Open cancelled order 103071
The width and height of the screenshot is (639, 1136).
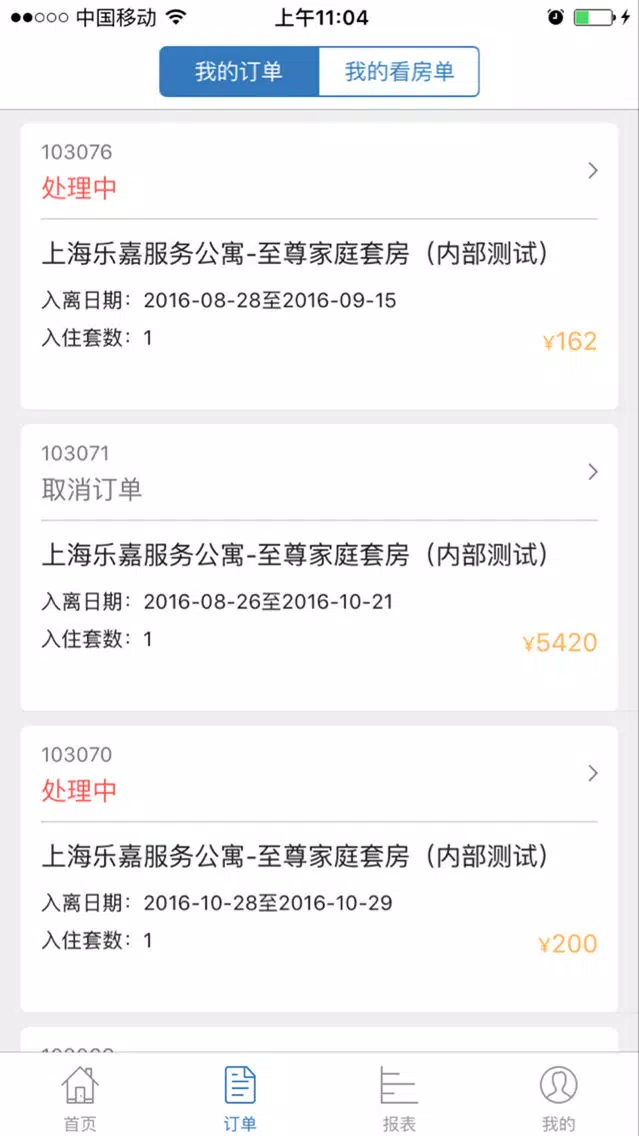click(319, 567)
